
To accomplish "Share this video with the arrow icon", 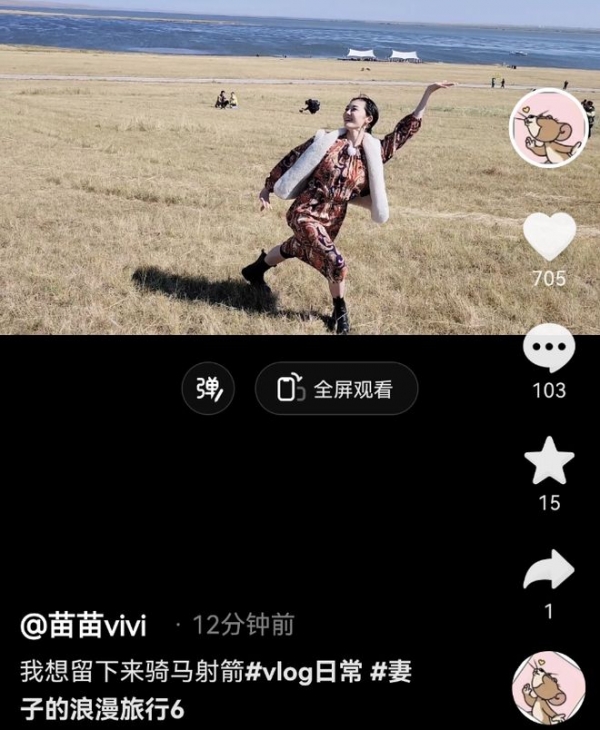I will point(549,571).
